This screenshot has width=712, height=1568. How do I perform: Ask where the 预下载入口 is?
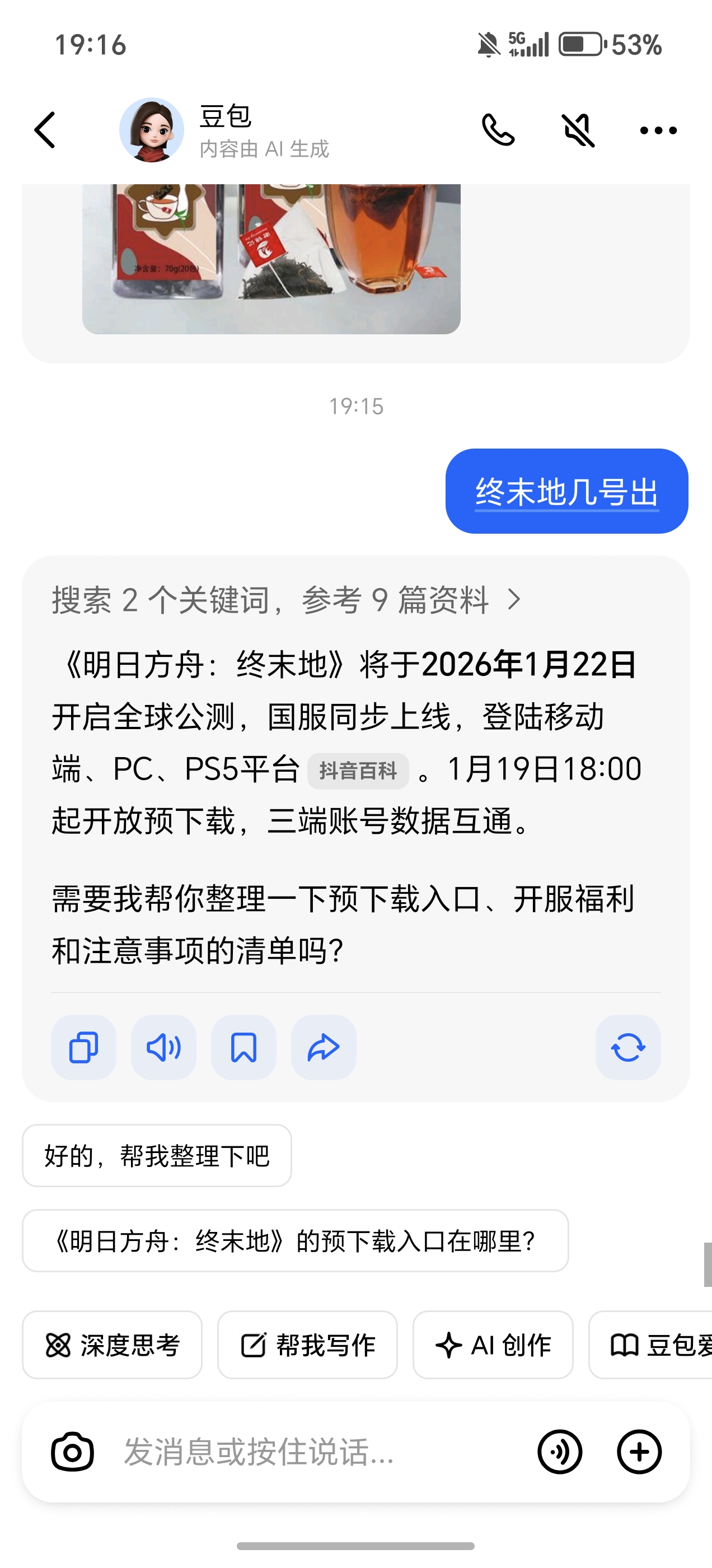pyautogui.click(x=295, y=1240)
